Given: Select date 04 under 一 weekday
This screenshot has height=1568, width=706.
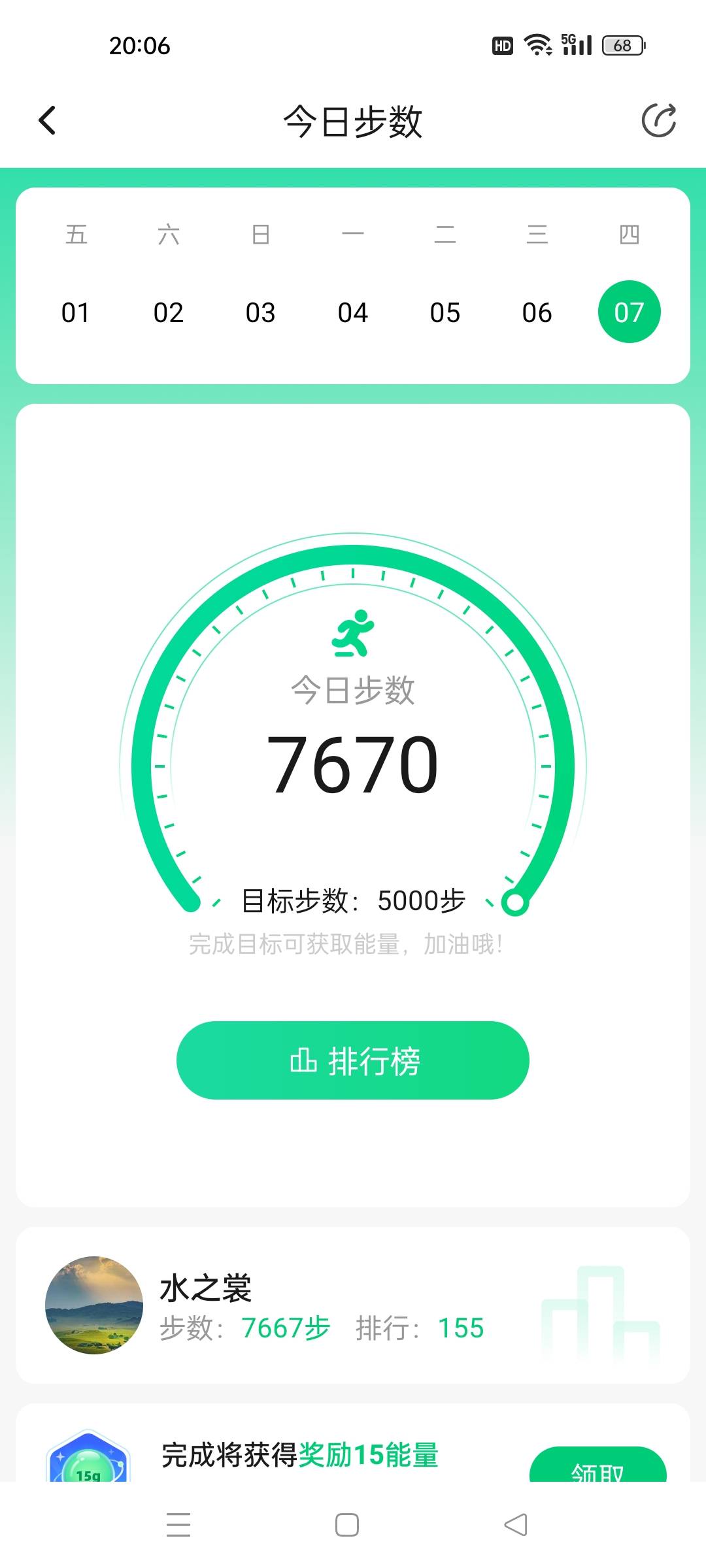Looking at the screenshot, I should (x=352, y=313).
